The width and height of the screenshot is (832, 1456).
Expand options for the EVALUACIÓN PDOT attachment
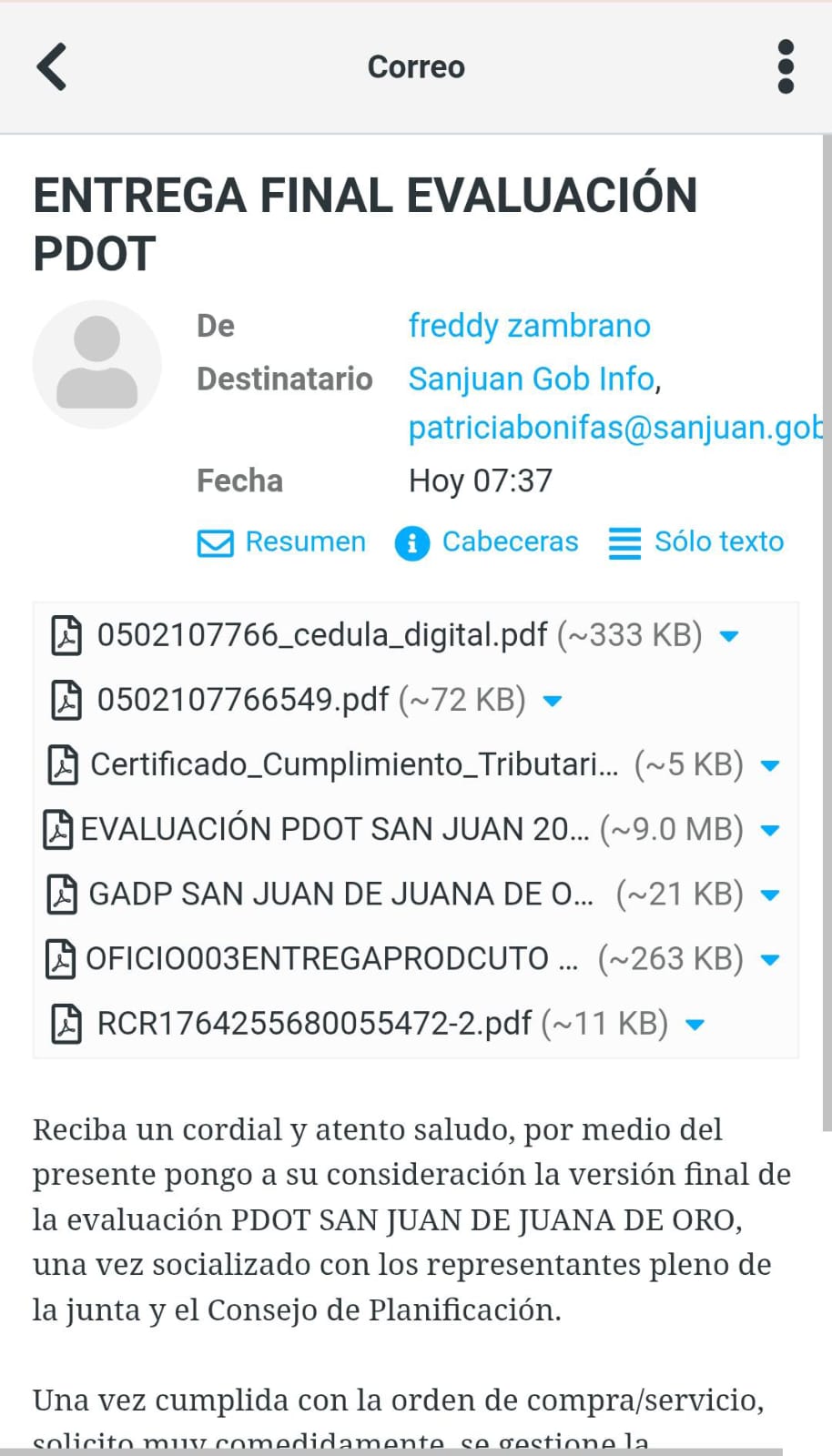769,830
